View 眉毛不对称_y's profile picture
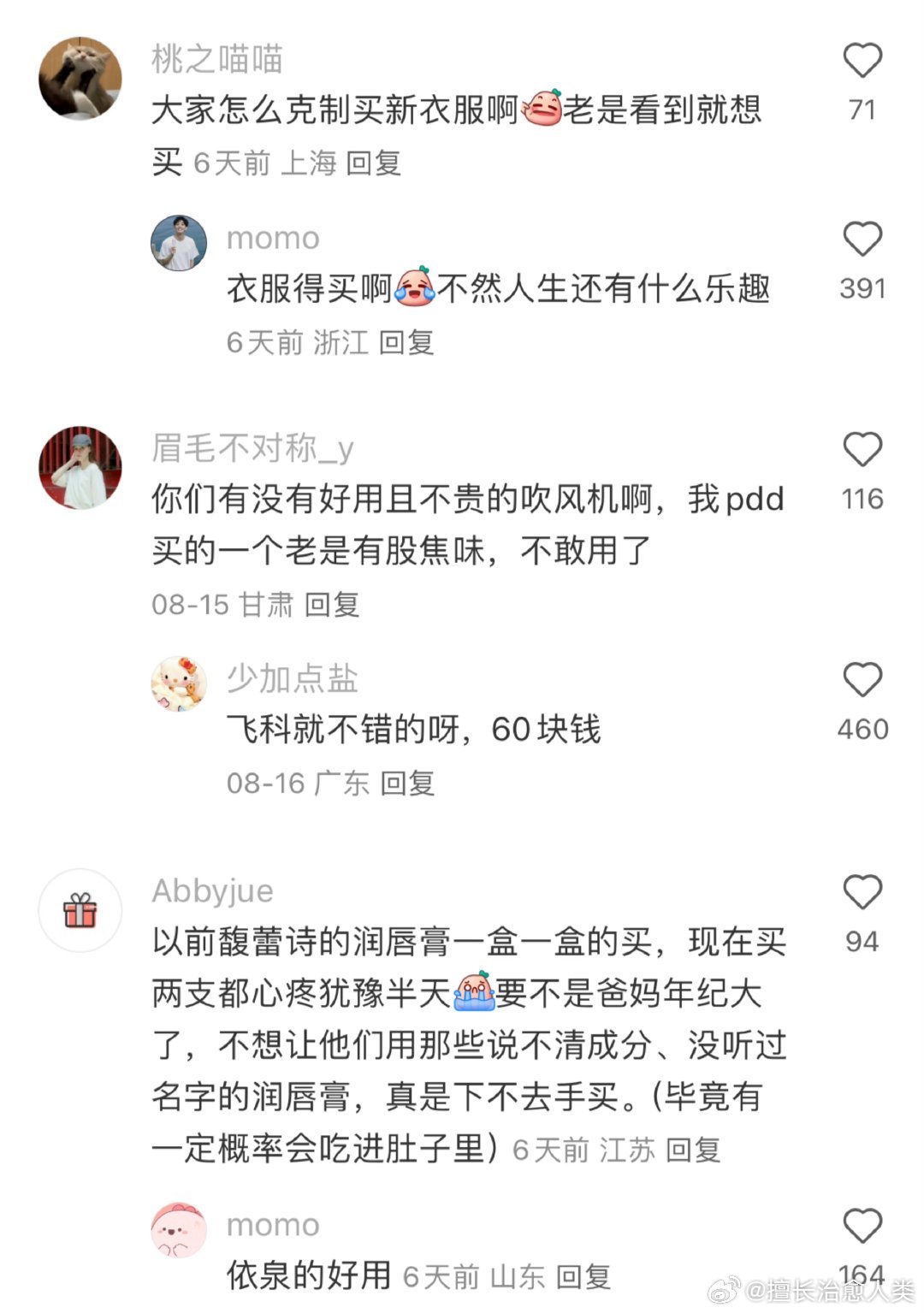This screenshot has height=1313, width=924. 80,466
